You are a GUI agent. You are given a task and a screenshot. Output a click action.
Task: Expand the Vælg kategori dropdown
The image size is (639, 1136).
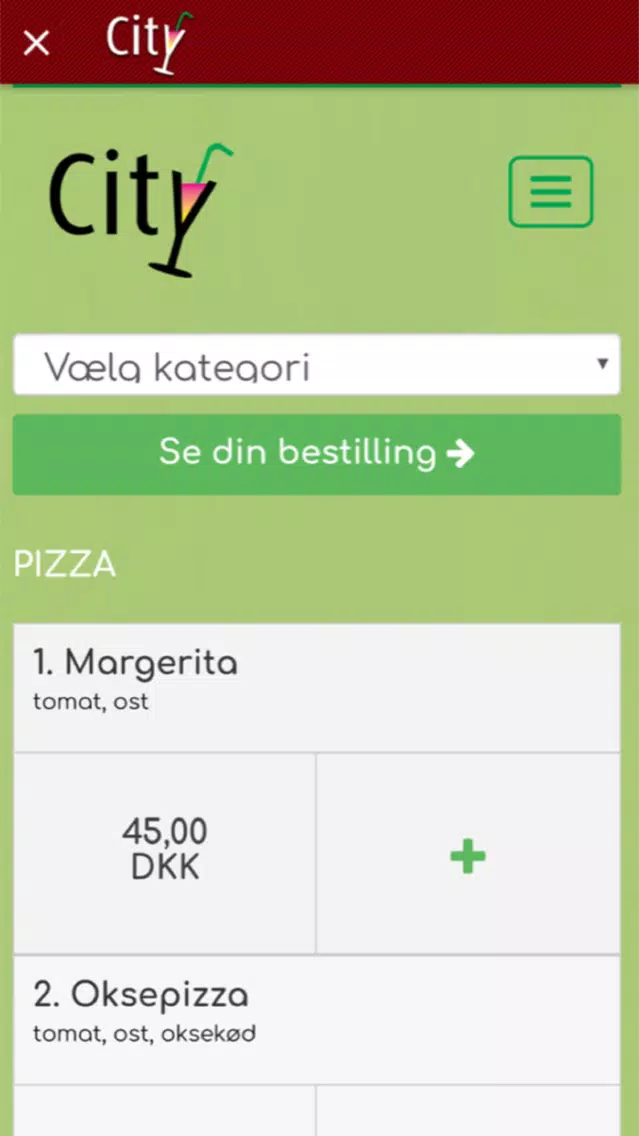[x=317, y=364]
